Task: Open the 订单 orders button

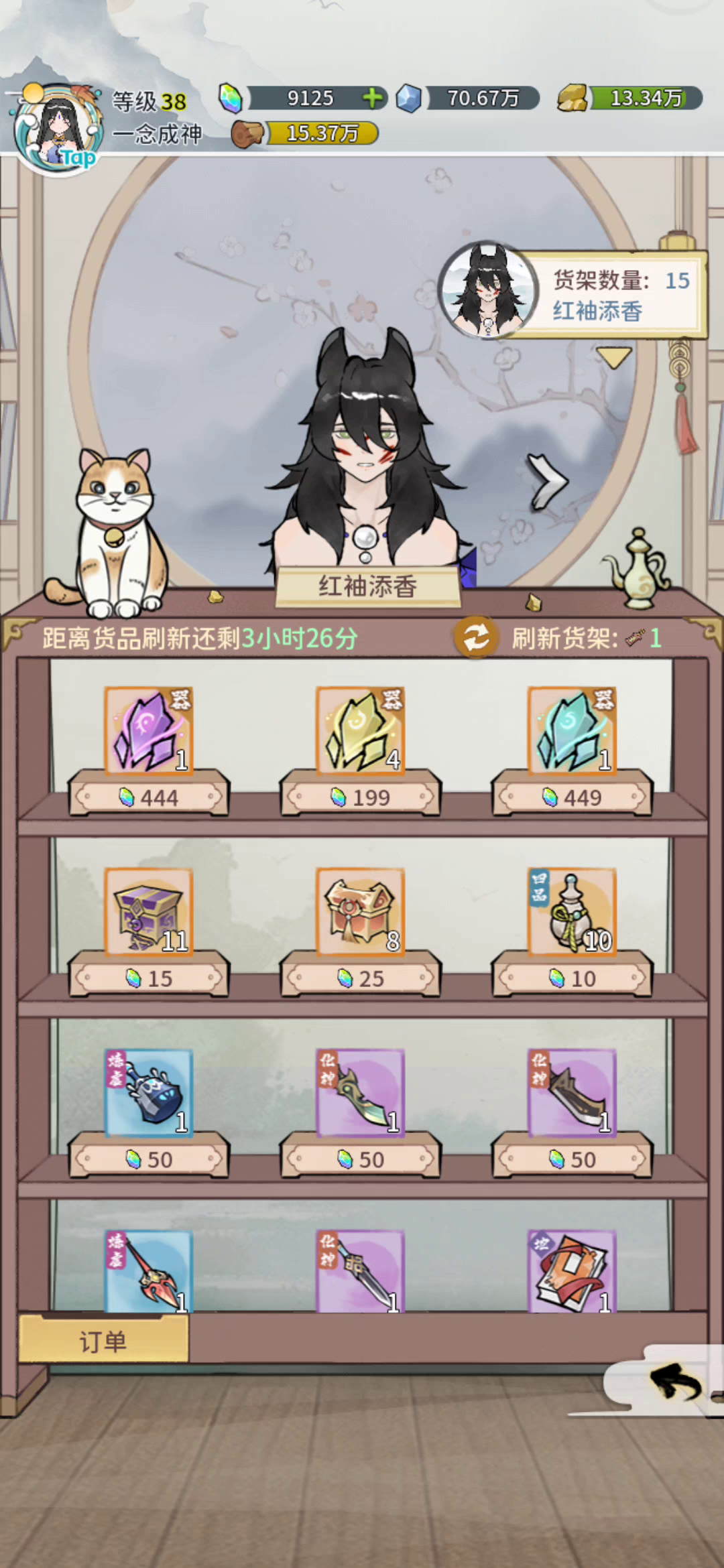Action: tap(103, 1341)
